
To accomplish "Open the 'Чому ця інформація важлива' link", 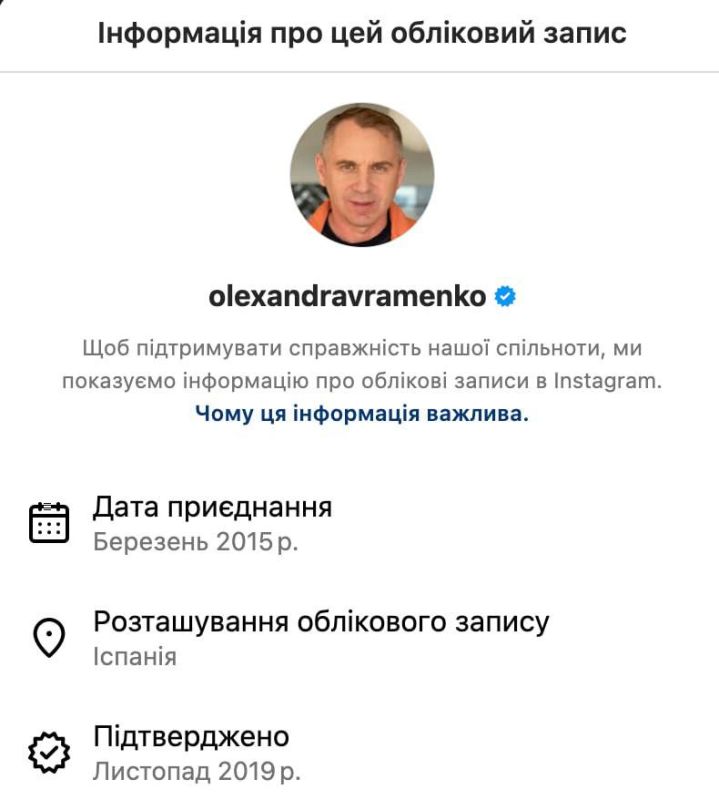I will tap(361, 414).
